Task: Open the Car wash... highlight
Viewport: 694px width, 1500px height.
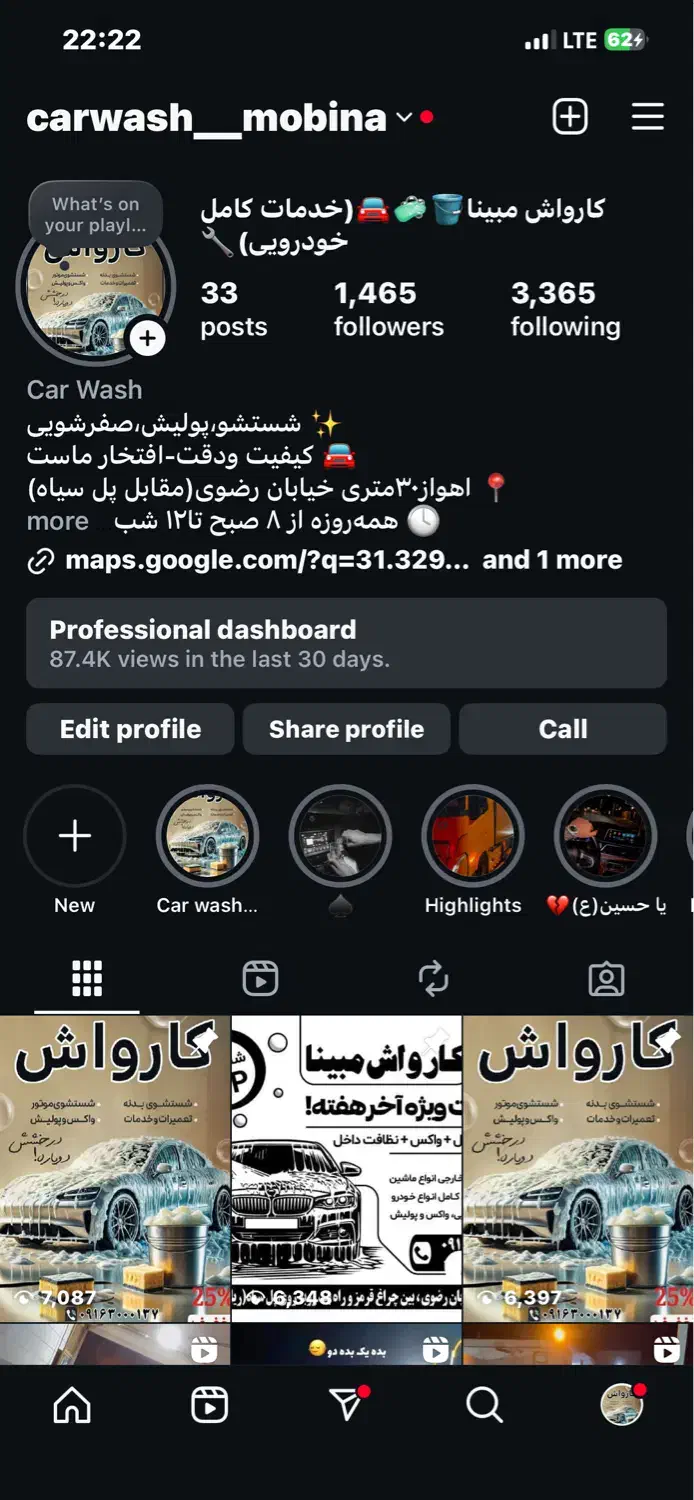Action: click(207, 836)
